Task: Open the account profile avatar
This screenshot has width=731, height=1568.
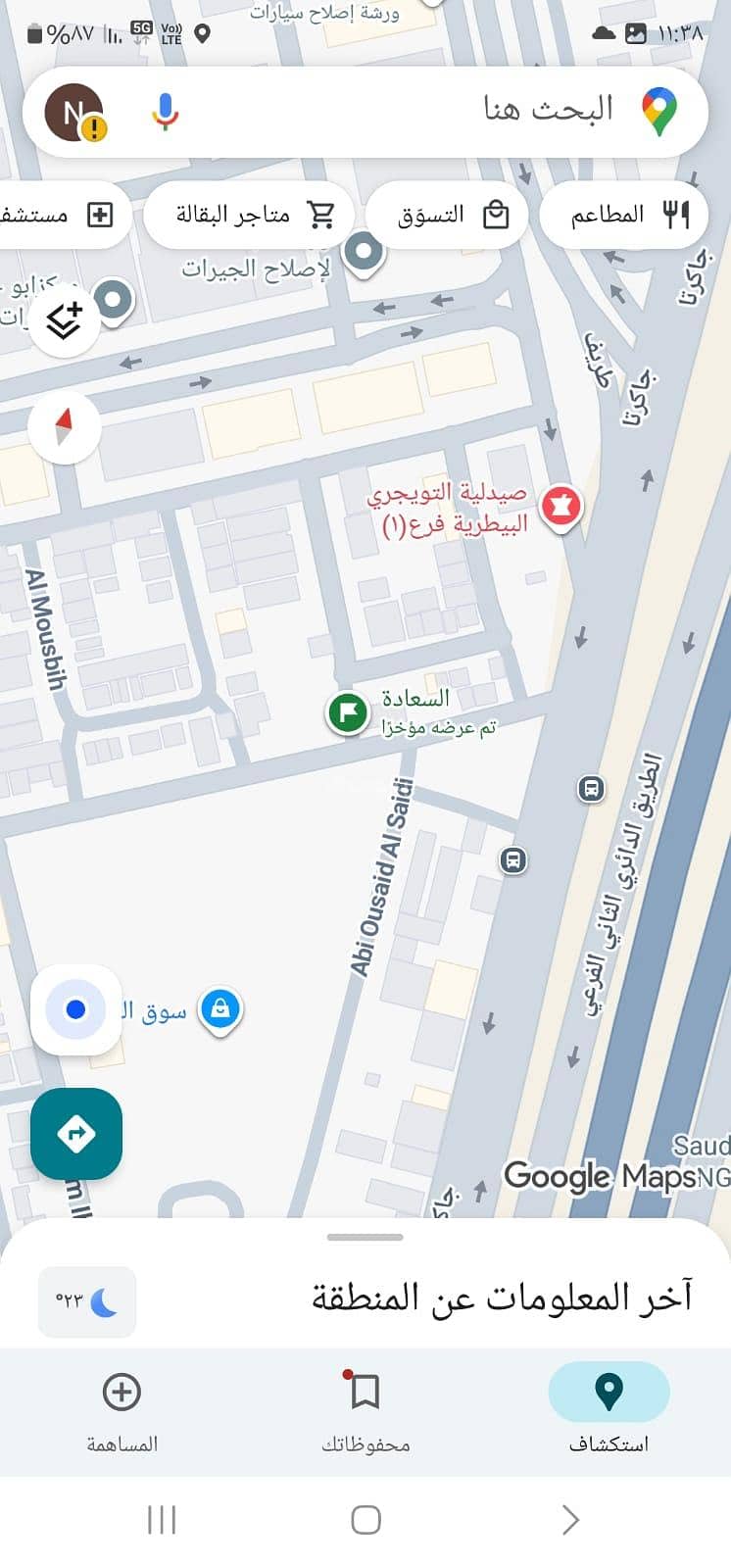Action: [74, 113]
